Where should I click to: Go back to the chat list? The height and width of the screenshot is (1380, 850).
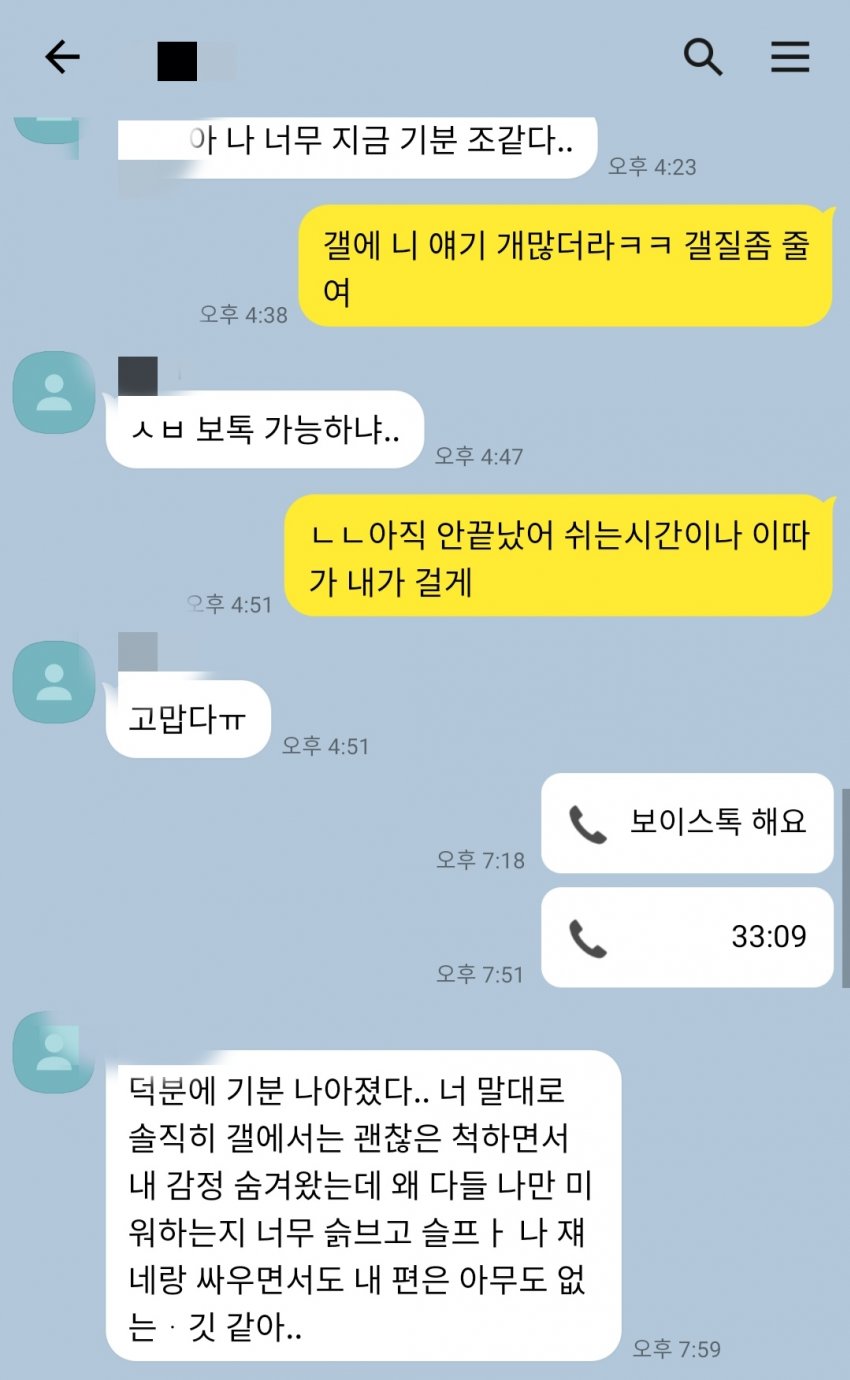pyautogui.click(x=62, y=58)
